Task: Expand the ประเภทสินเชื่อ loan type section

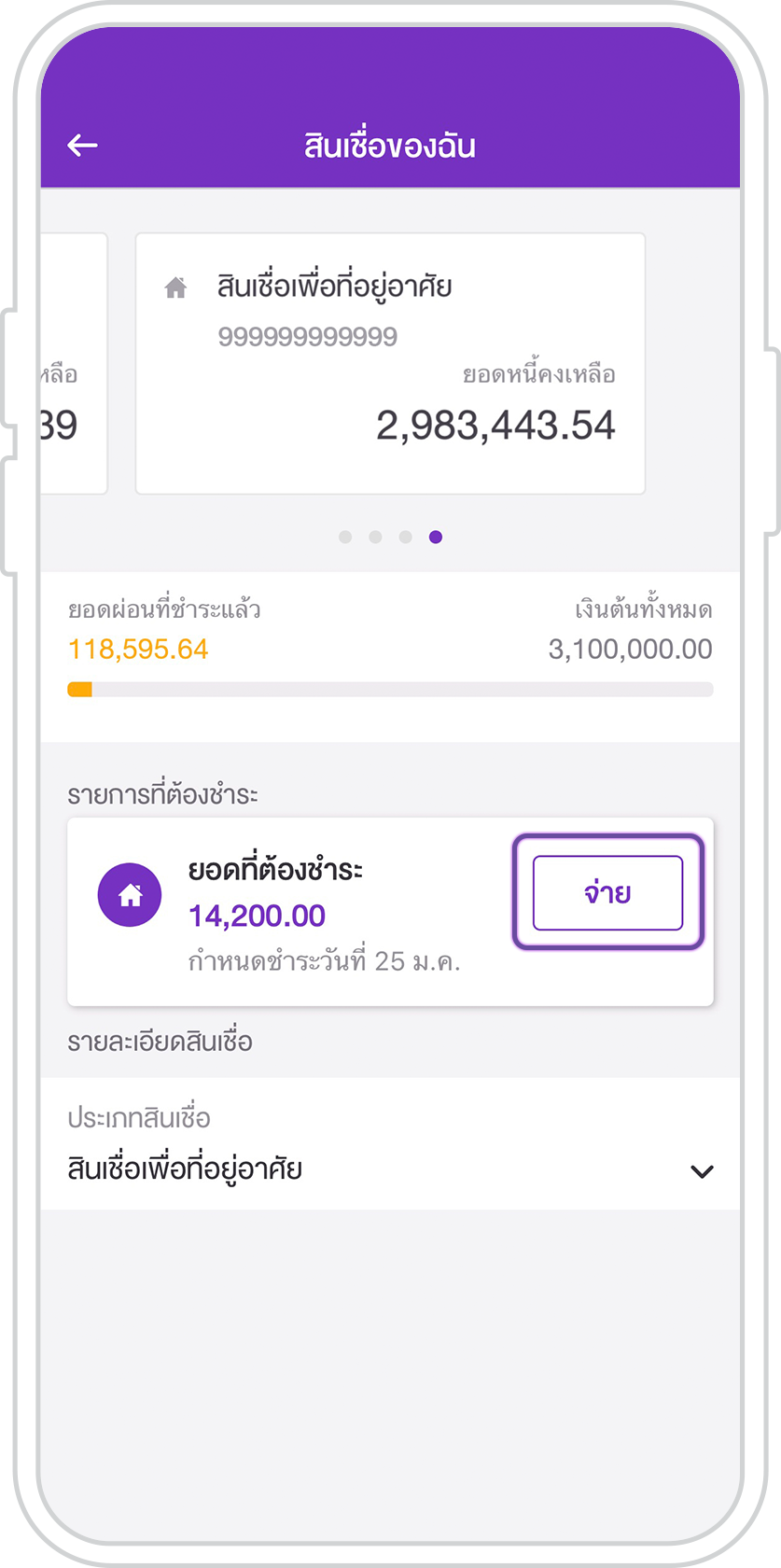Action: pos(390,1144)
